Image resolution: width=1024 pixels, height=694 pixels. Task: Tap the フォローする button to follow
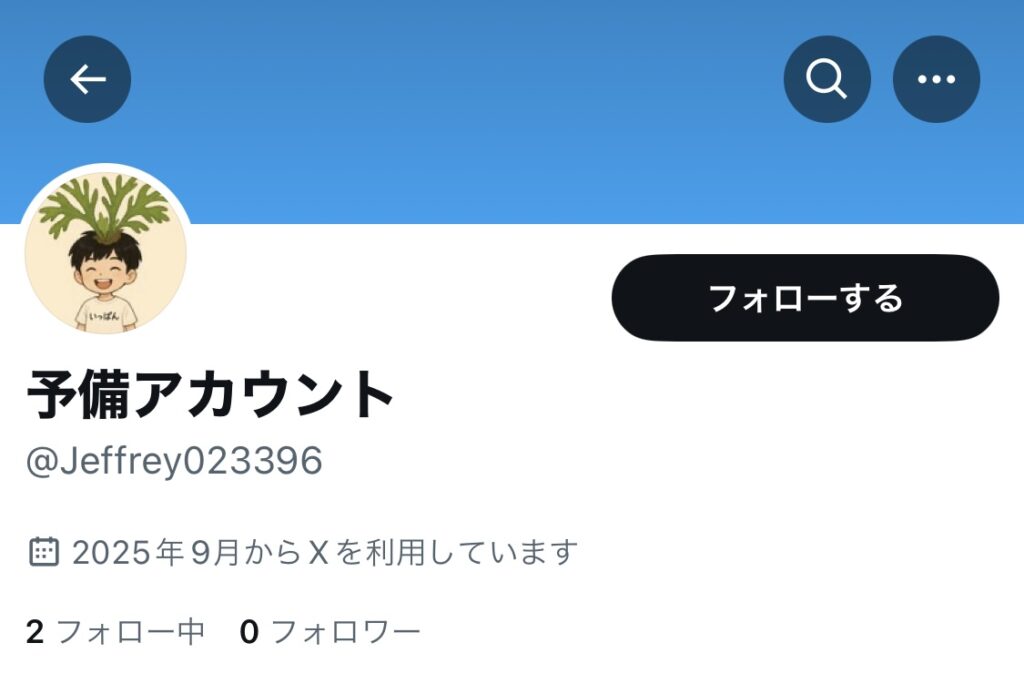pos(805,298)
